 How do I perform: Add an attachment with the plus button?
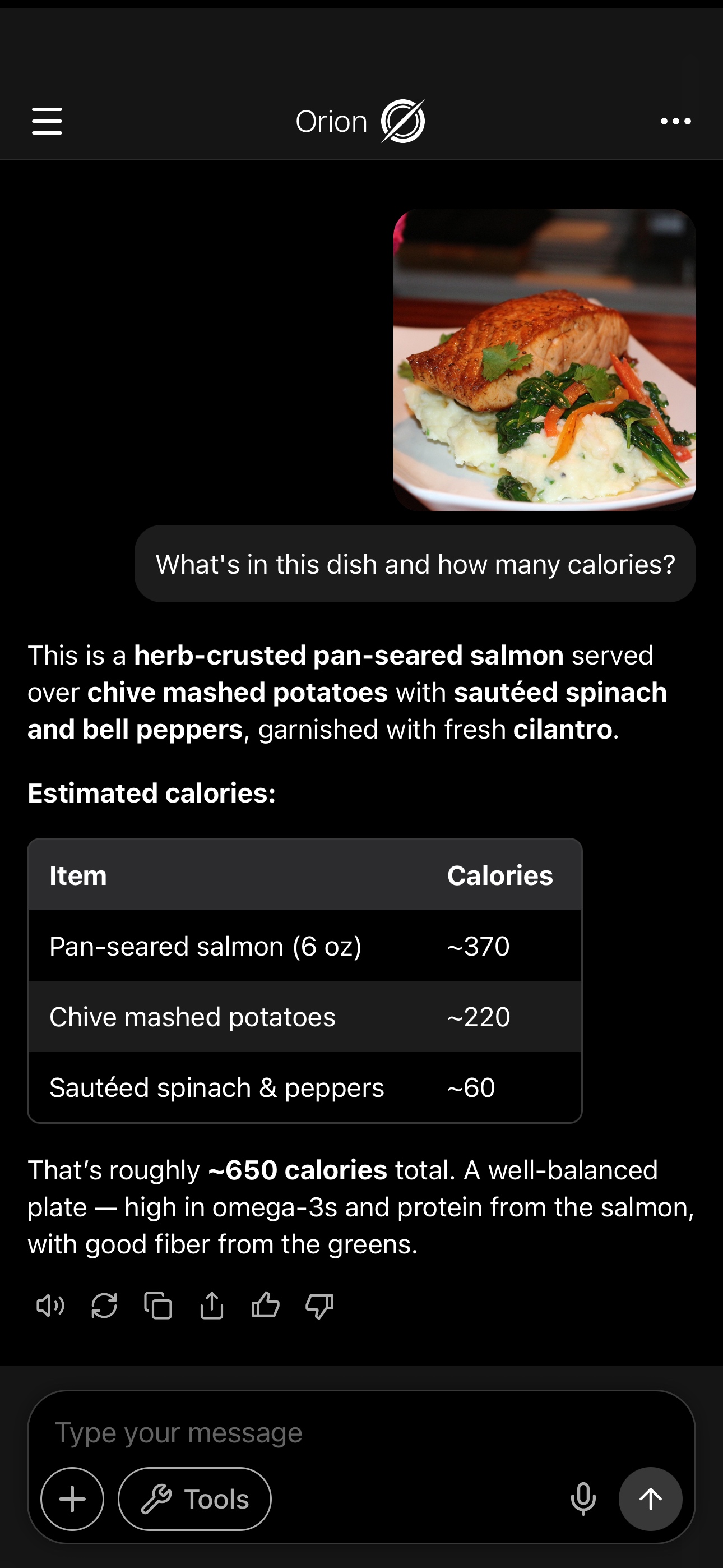tap(72, 1498)
